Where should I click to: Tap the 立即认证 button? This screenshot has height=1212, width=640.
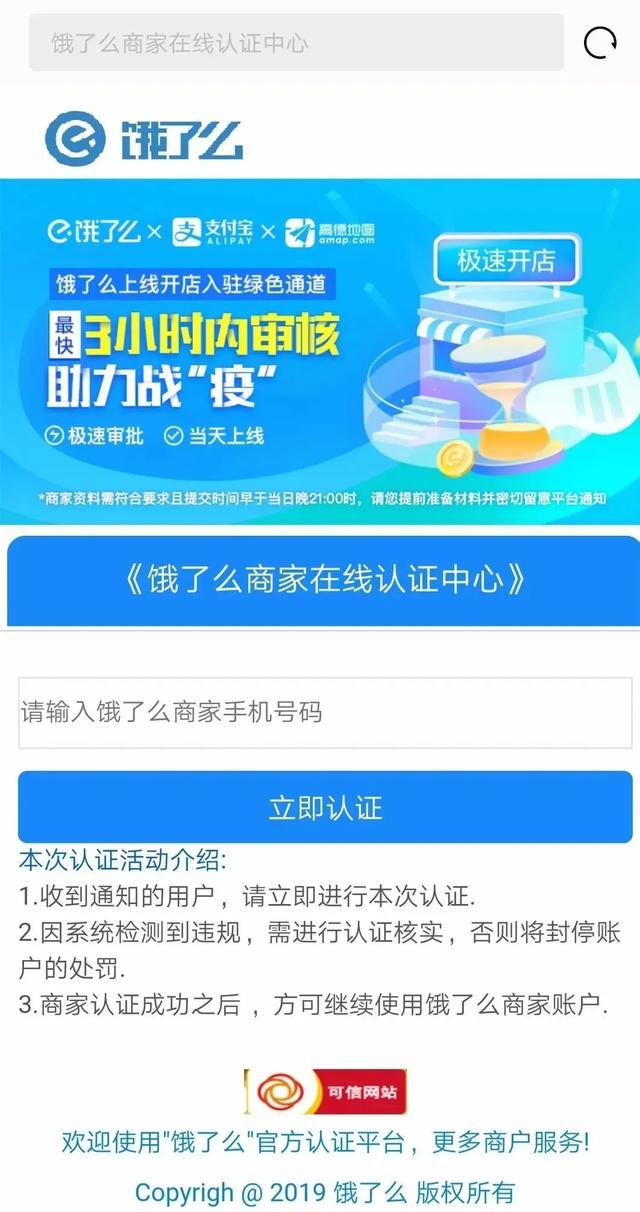[x=325, y=807]
